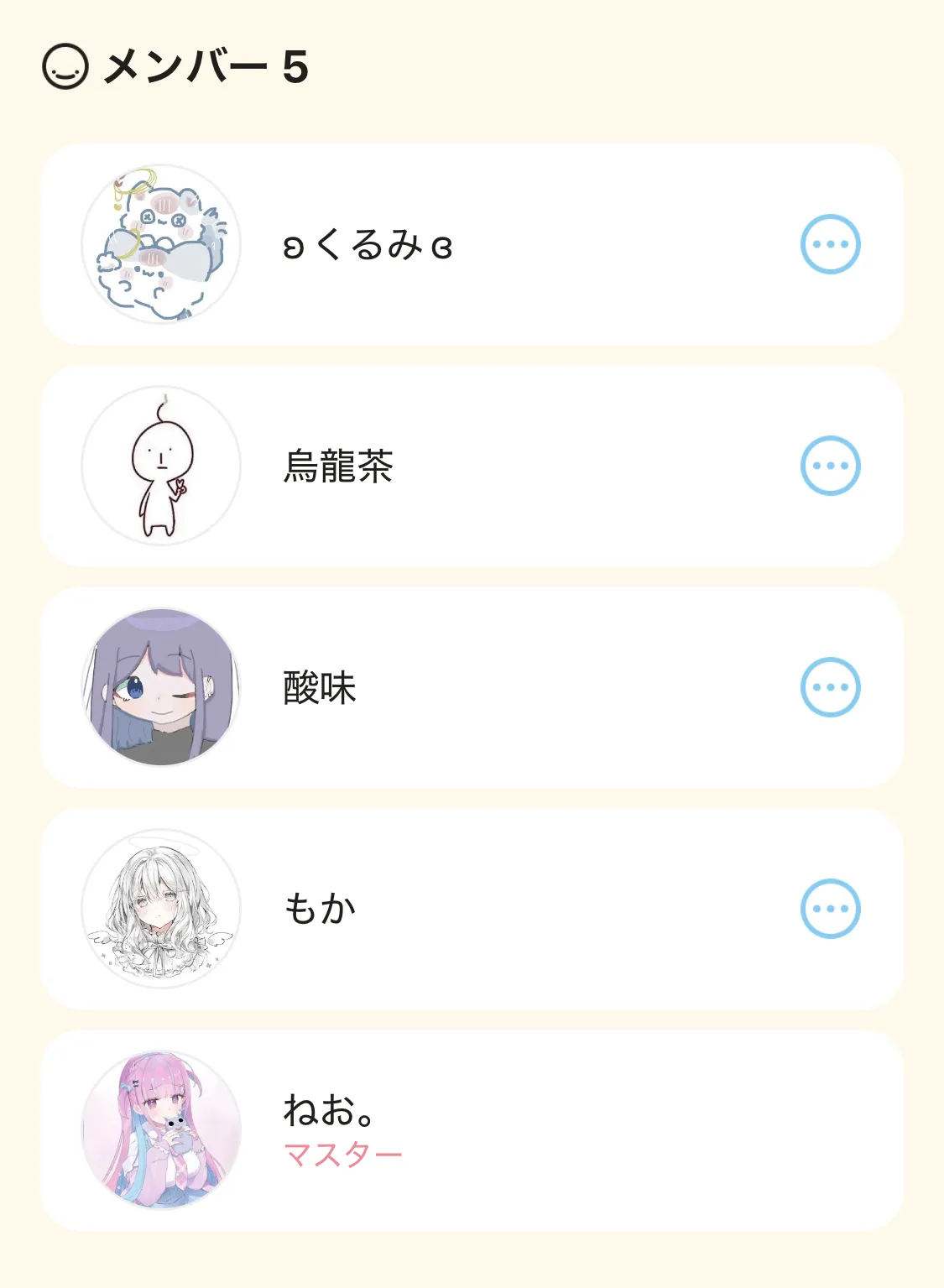The width and height of the screenshot is (944, 1288).
Task: Open the three-dot menu next to もか
Action: point(830,909)
